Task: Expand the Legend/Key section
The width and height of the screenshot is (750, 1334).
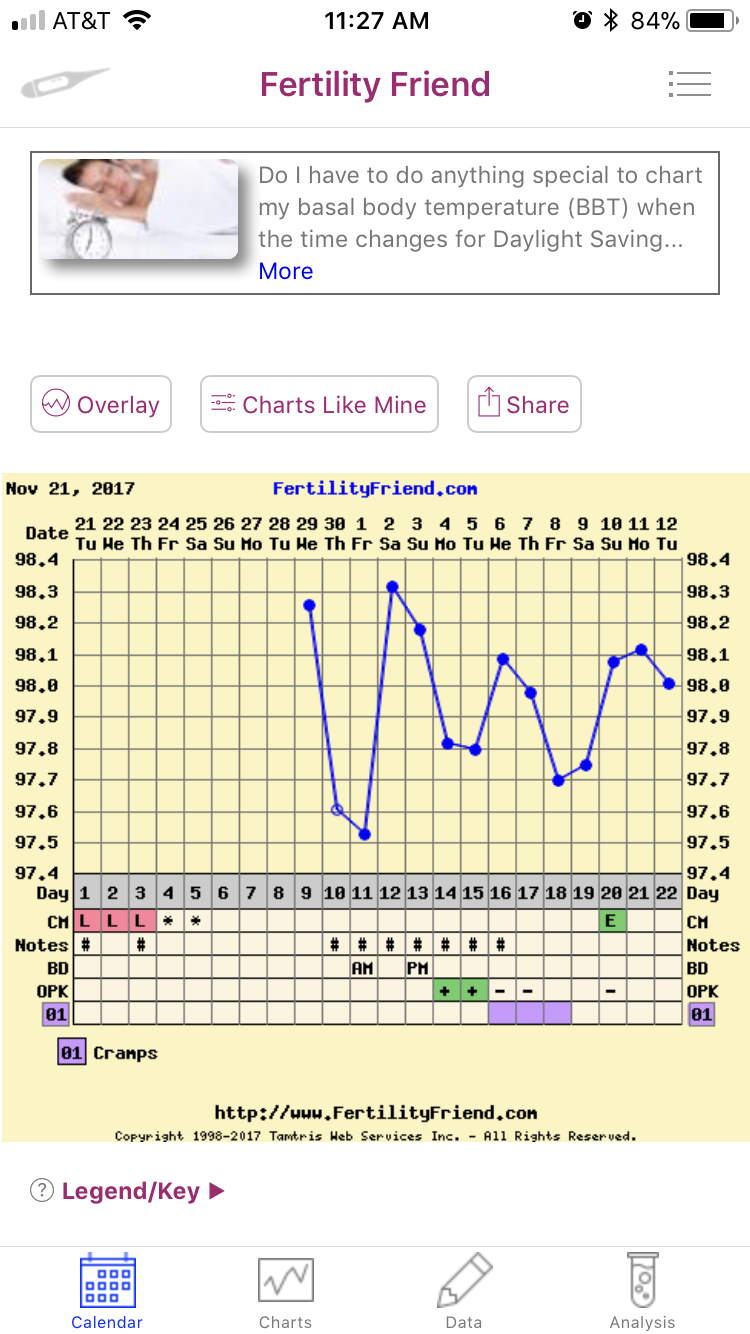Action: 130,1191
